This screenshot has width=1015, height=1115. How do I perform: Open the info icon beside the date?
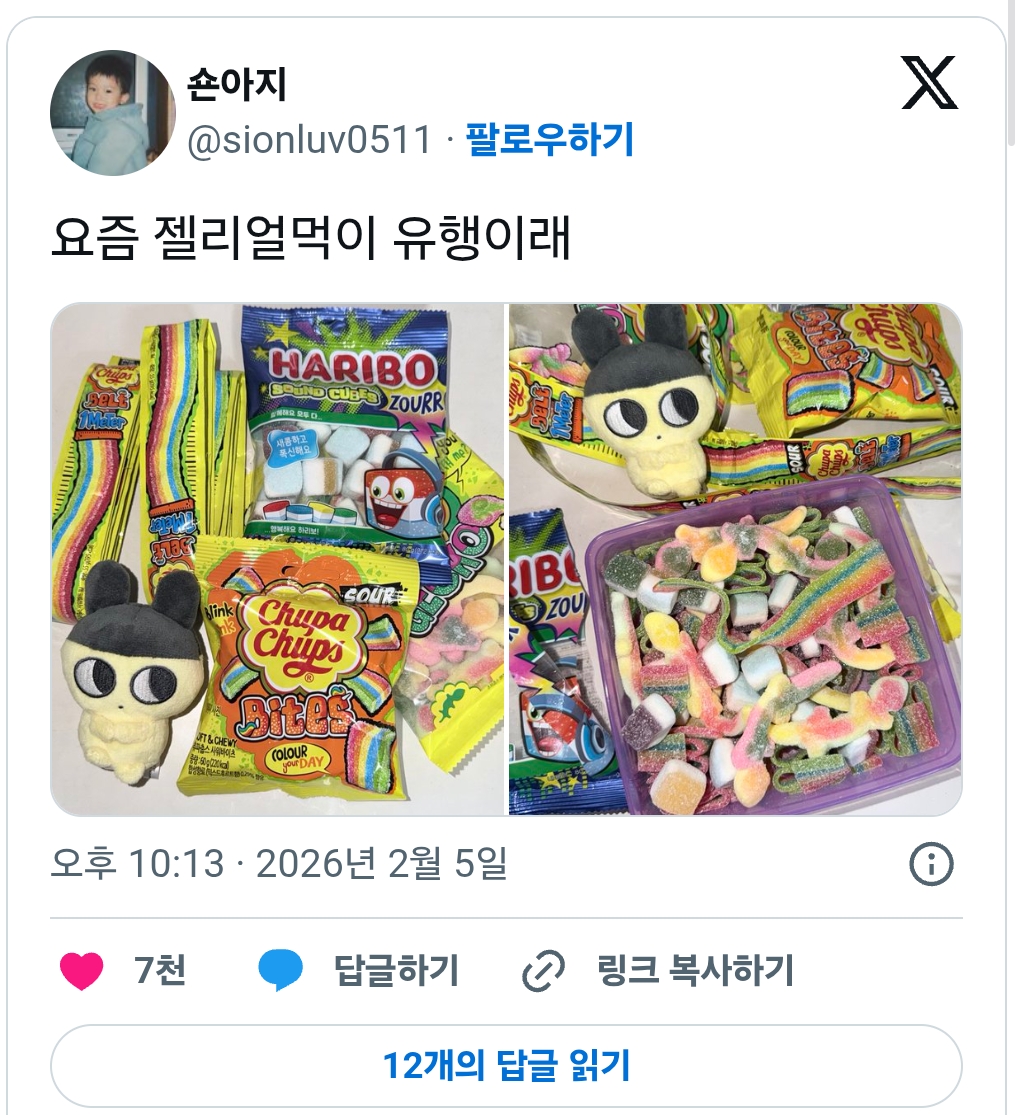[x=931, y=864]
